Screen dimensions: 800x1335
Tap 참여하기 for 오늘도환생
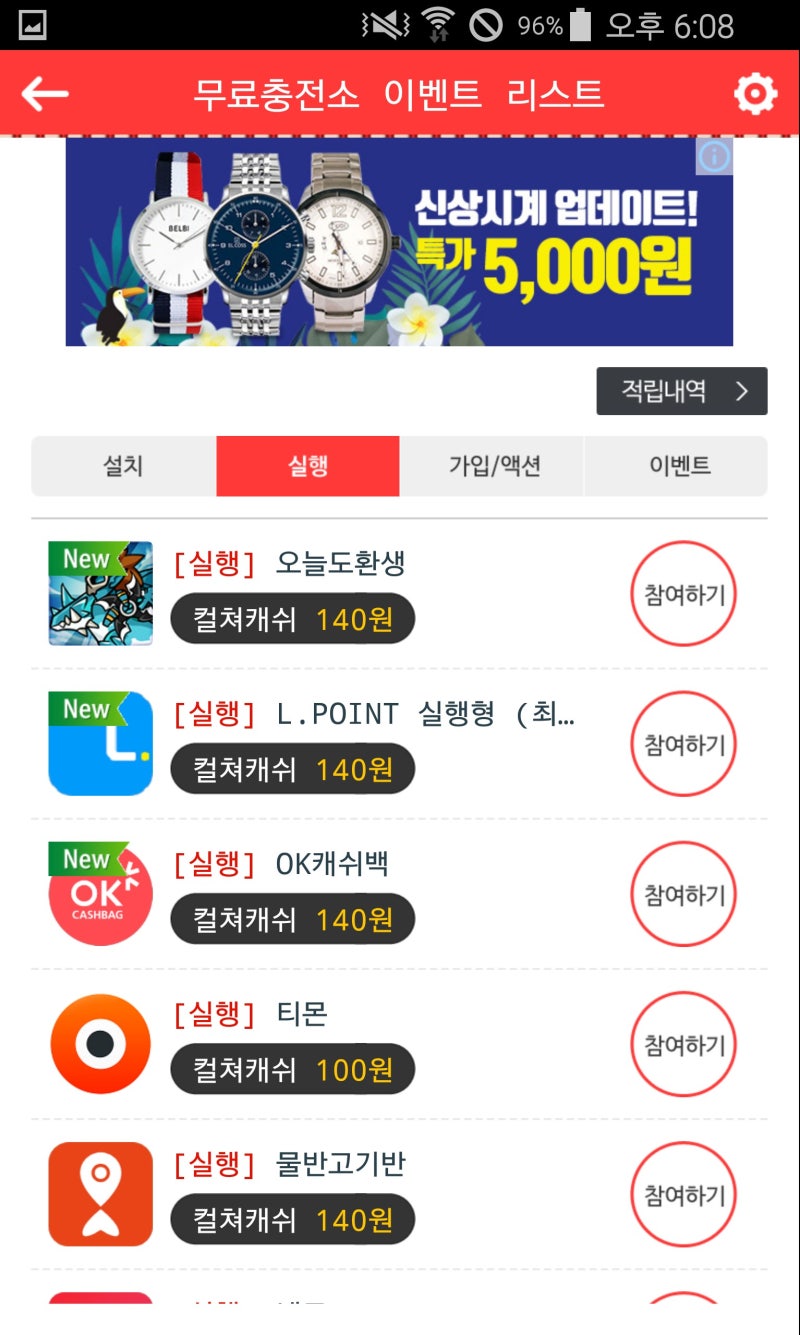[x=683, y=592]
